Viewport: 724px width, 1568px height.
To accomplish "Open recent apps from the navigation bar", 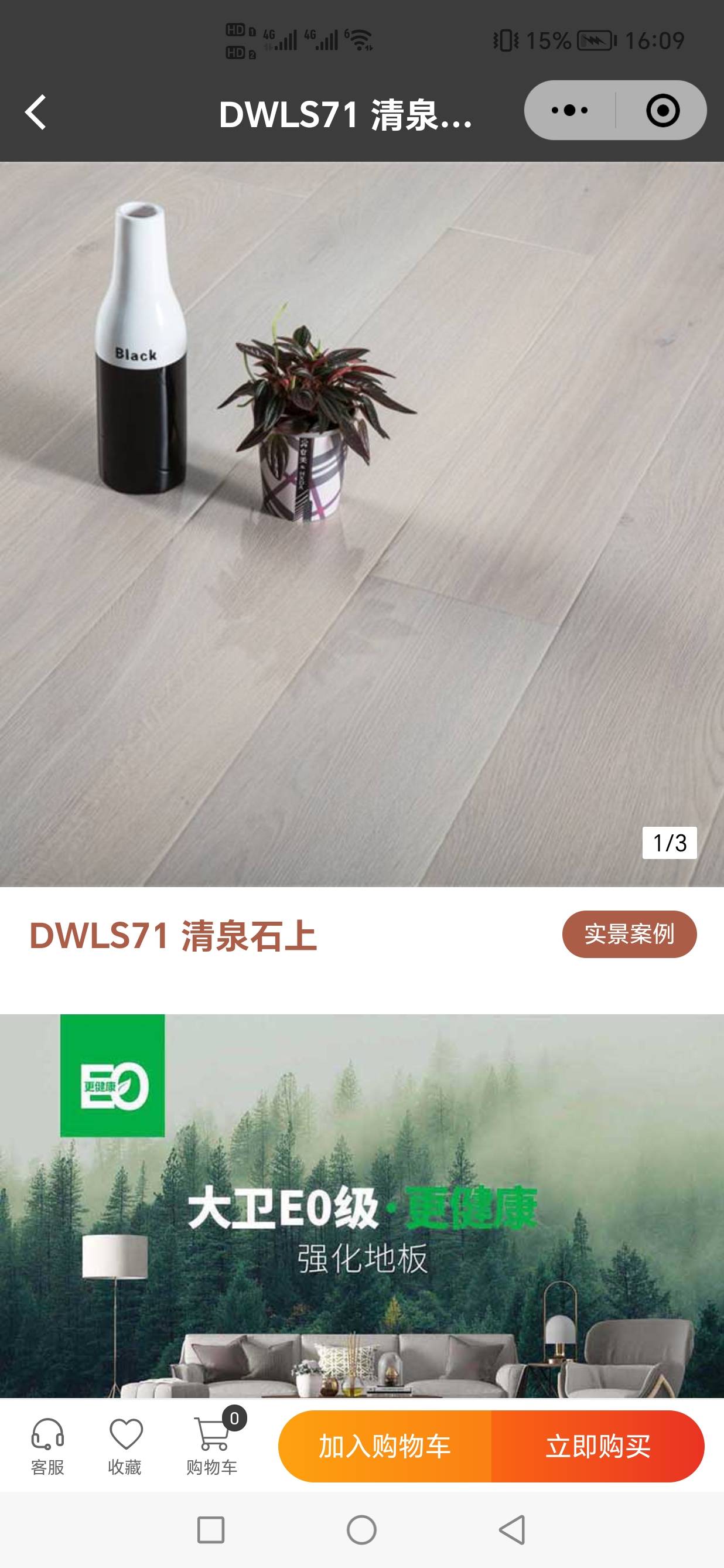I will tap(210, 1530).
